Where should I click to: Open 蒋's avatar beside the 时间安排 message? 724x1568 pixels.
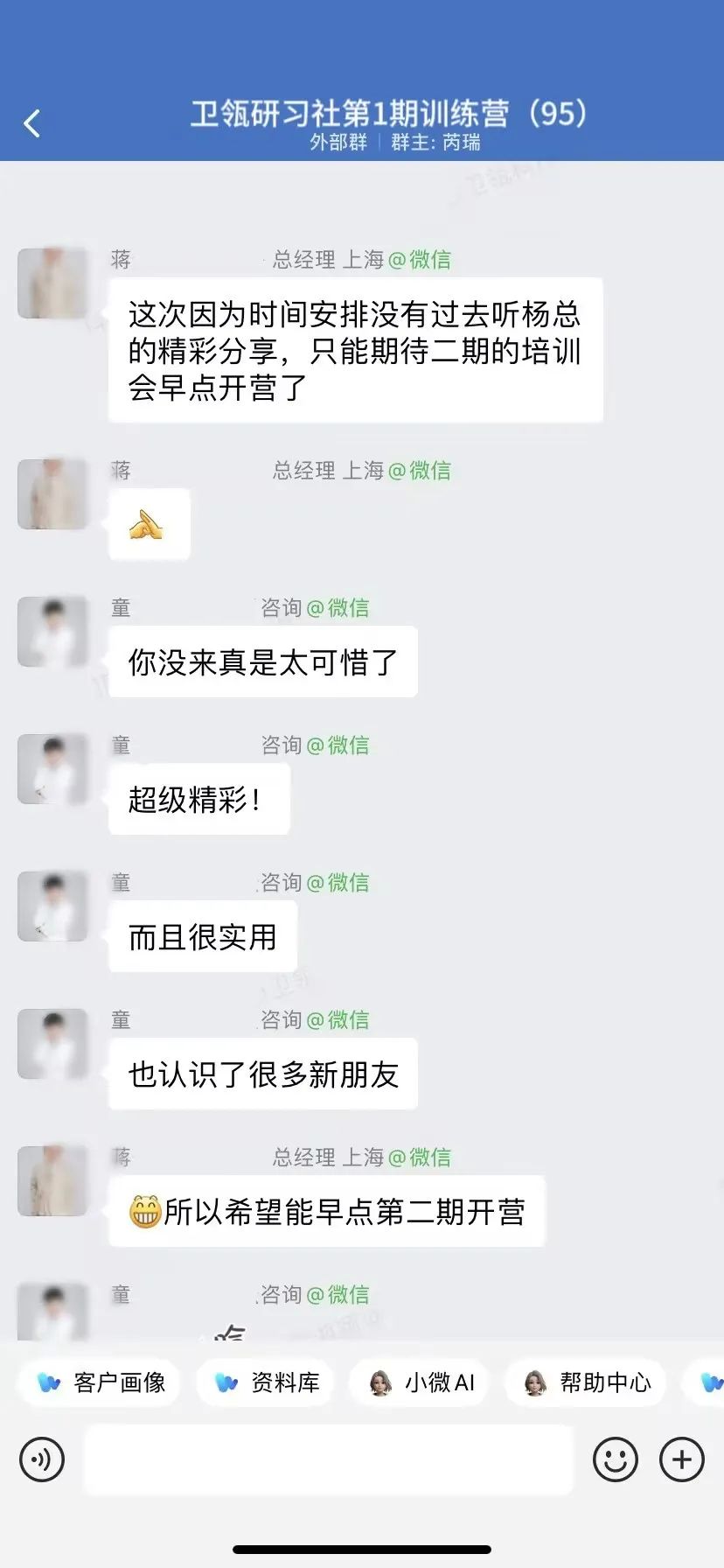click(x=52, y=283)
